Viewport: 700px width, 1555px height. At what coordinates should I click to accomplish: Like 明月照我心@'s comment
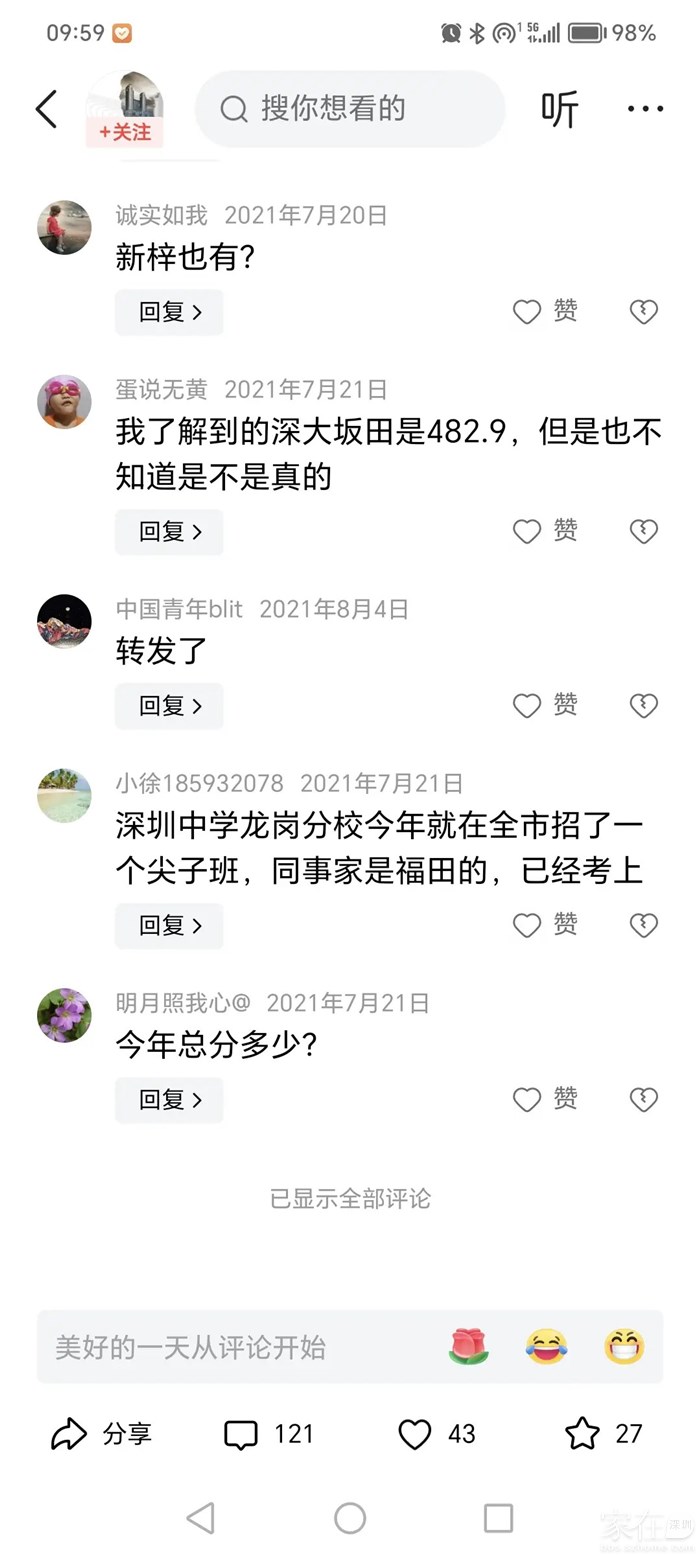point(545,1100)
